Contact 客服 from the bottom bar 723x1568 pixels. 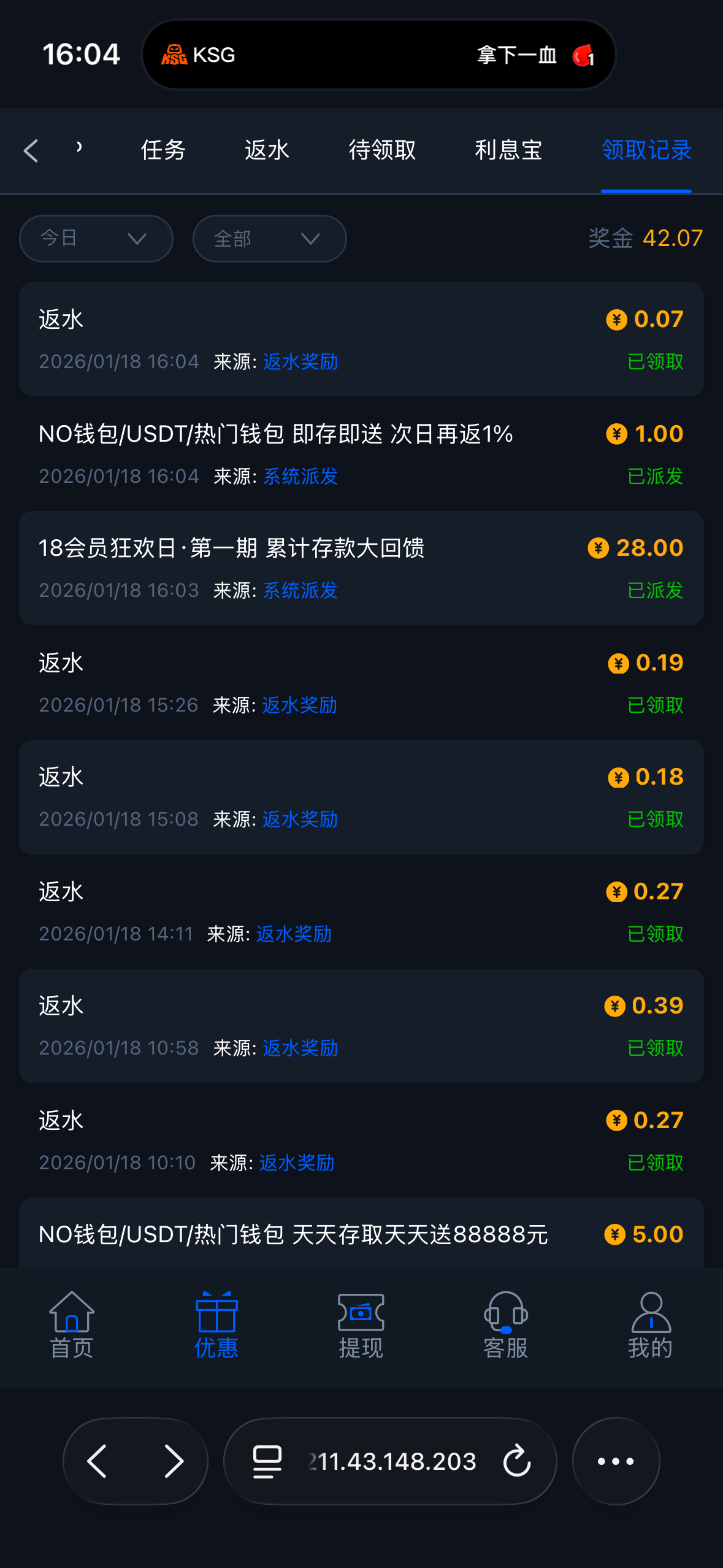pos(505,1325)
